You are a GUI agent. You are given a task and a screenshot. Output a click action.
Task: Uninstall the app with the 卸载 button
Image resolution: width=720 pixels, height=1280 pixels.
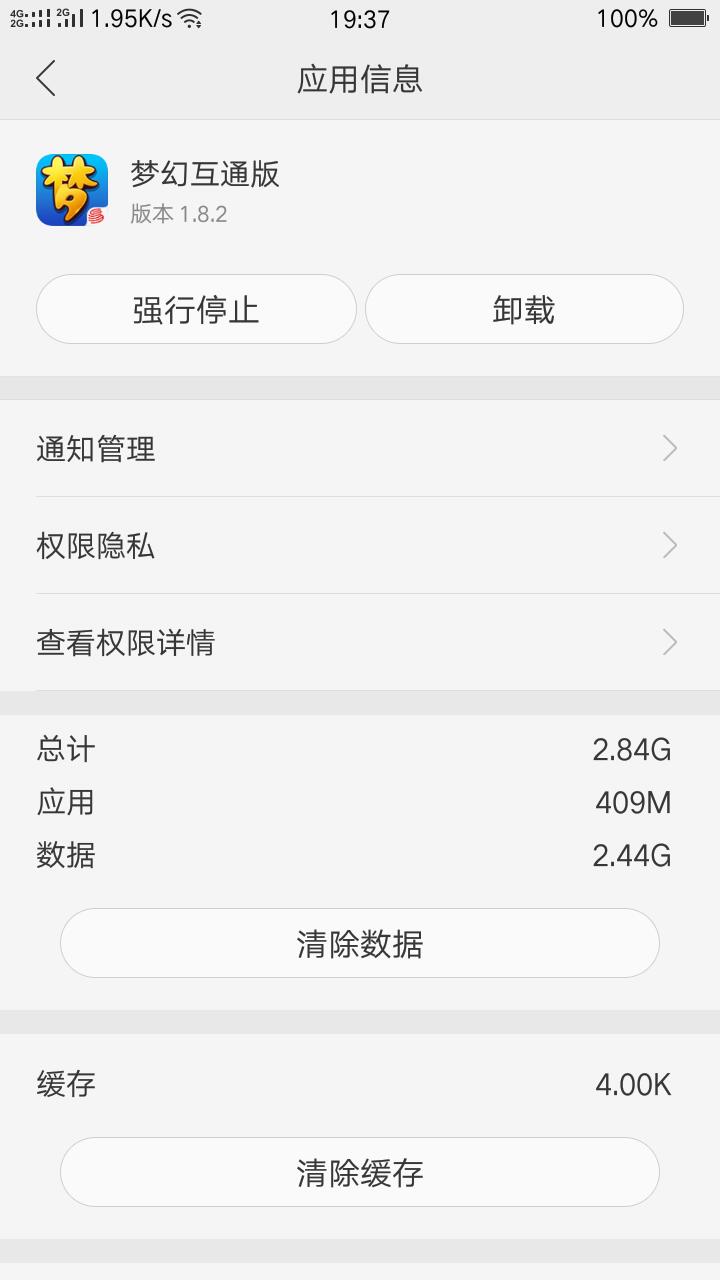pos(524,310)
